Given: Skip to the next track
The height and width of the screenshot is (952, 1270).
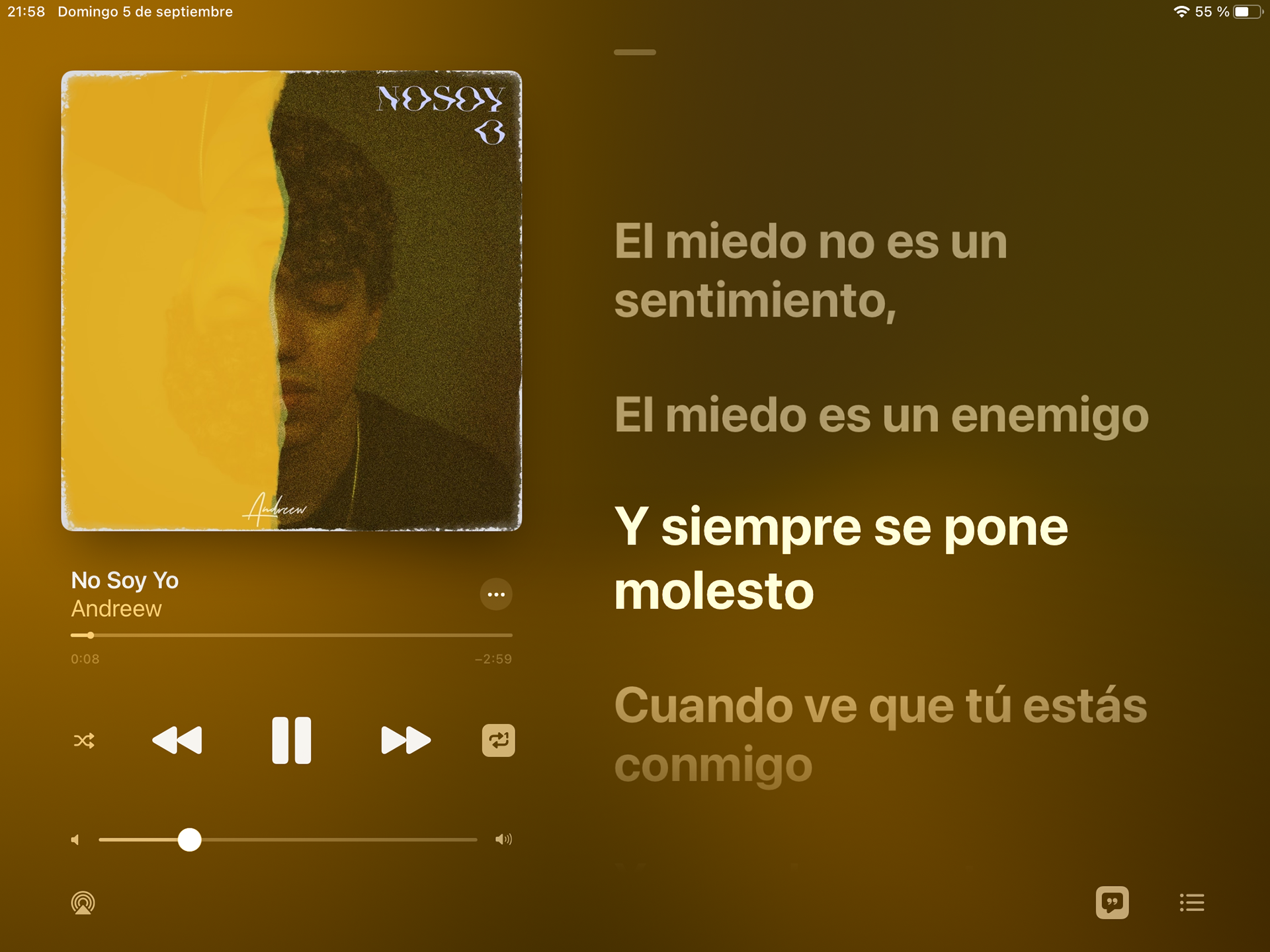Looking at the screenshot, I should pyautogui.click(x=405, y=740).
